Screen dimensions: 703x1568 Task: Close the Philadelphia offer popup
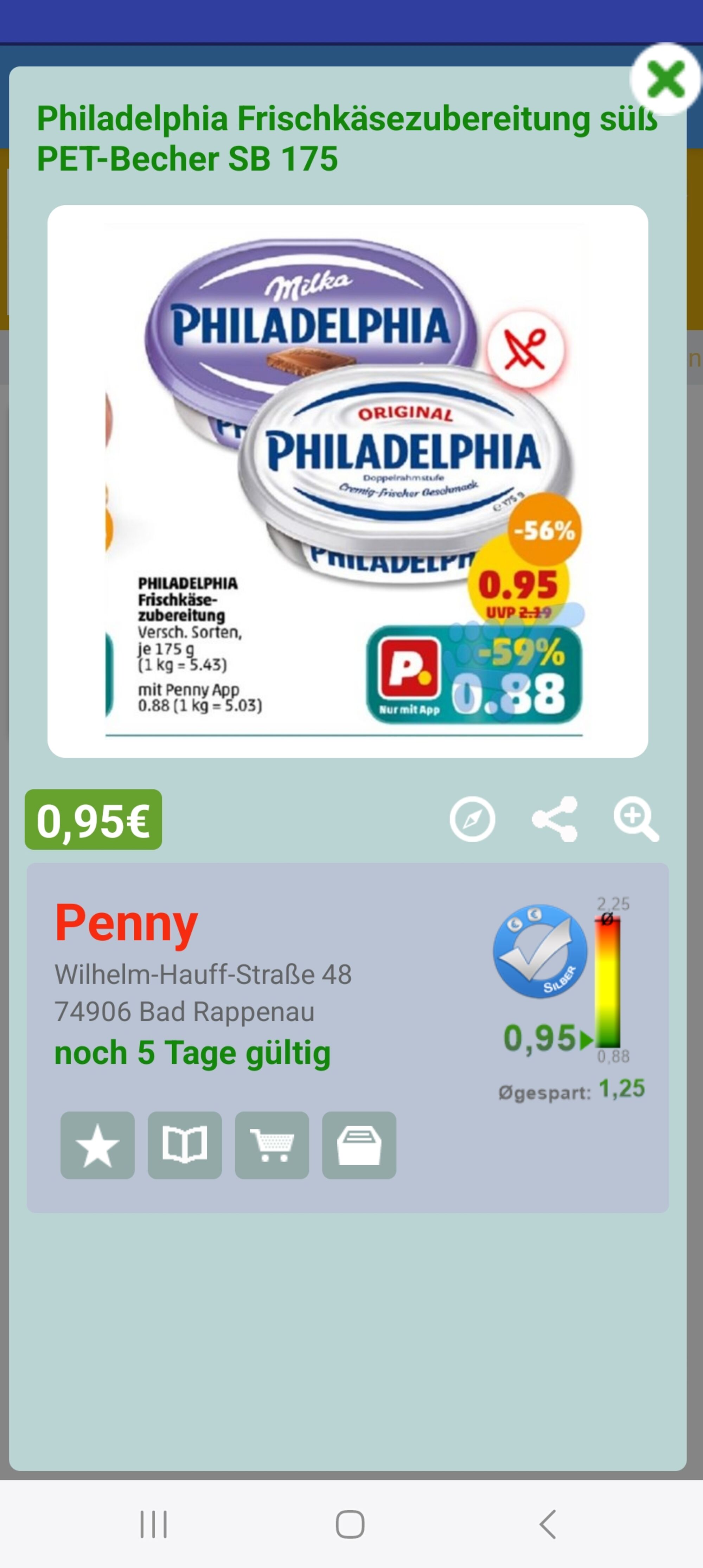[x=666, y=79]
